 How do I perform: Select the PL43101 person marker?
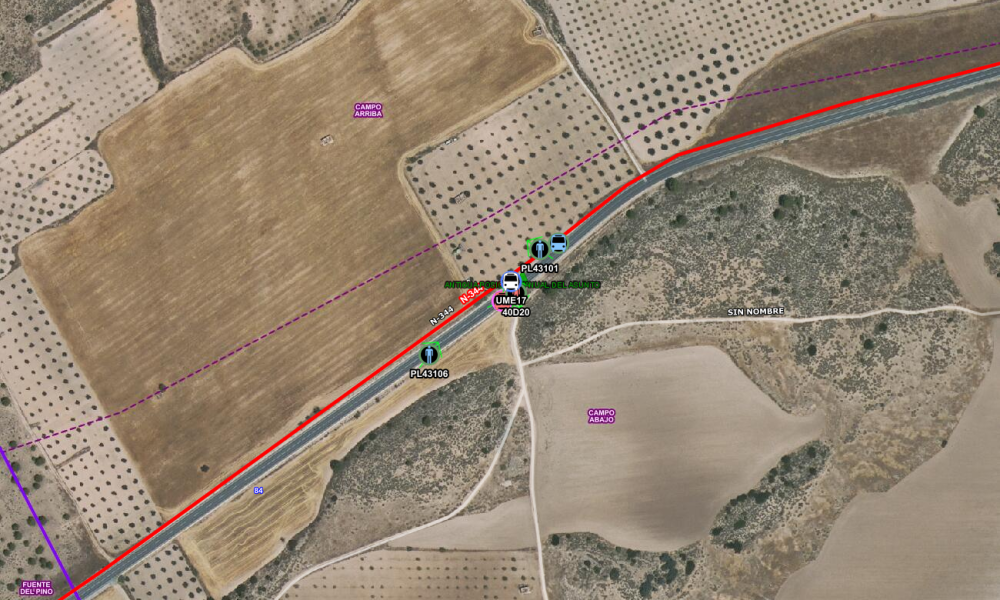tap(540, 248)
